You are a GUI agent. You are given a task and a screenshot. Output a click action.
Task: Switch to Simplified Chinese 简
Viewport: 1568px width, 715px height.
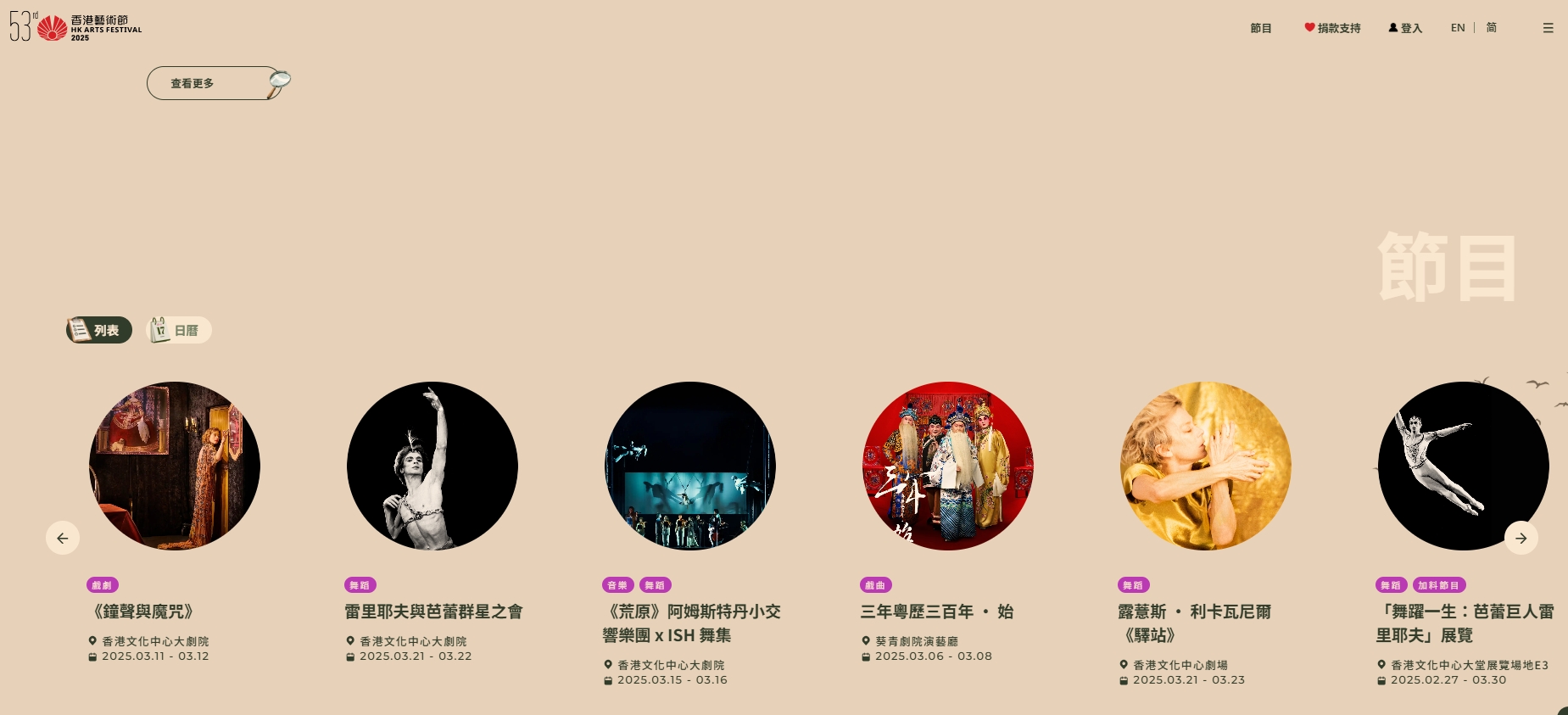click(1492, 28)
